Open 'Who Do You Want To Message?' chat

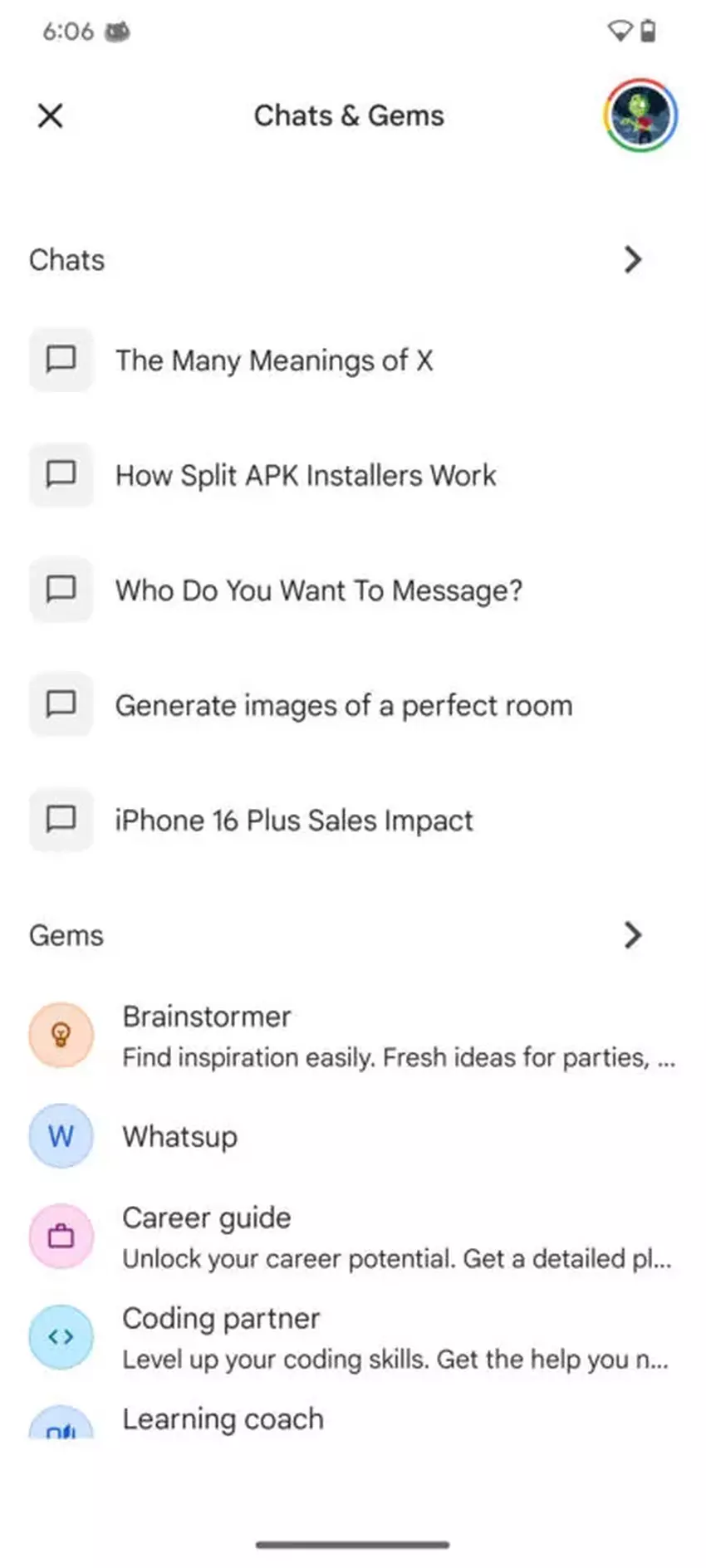click(318, 590)
